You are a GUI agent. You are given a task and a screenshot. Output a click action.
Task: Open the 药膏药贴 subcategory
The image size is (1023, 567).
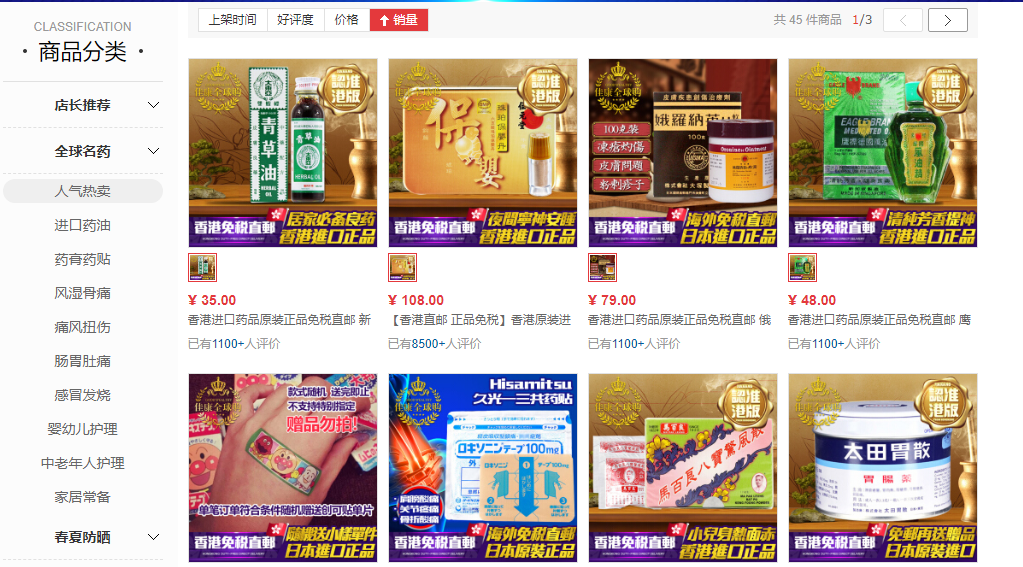[83, 259]
